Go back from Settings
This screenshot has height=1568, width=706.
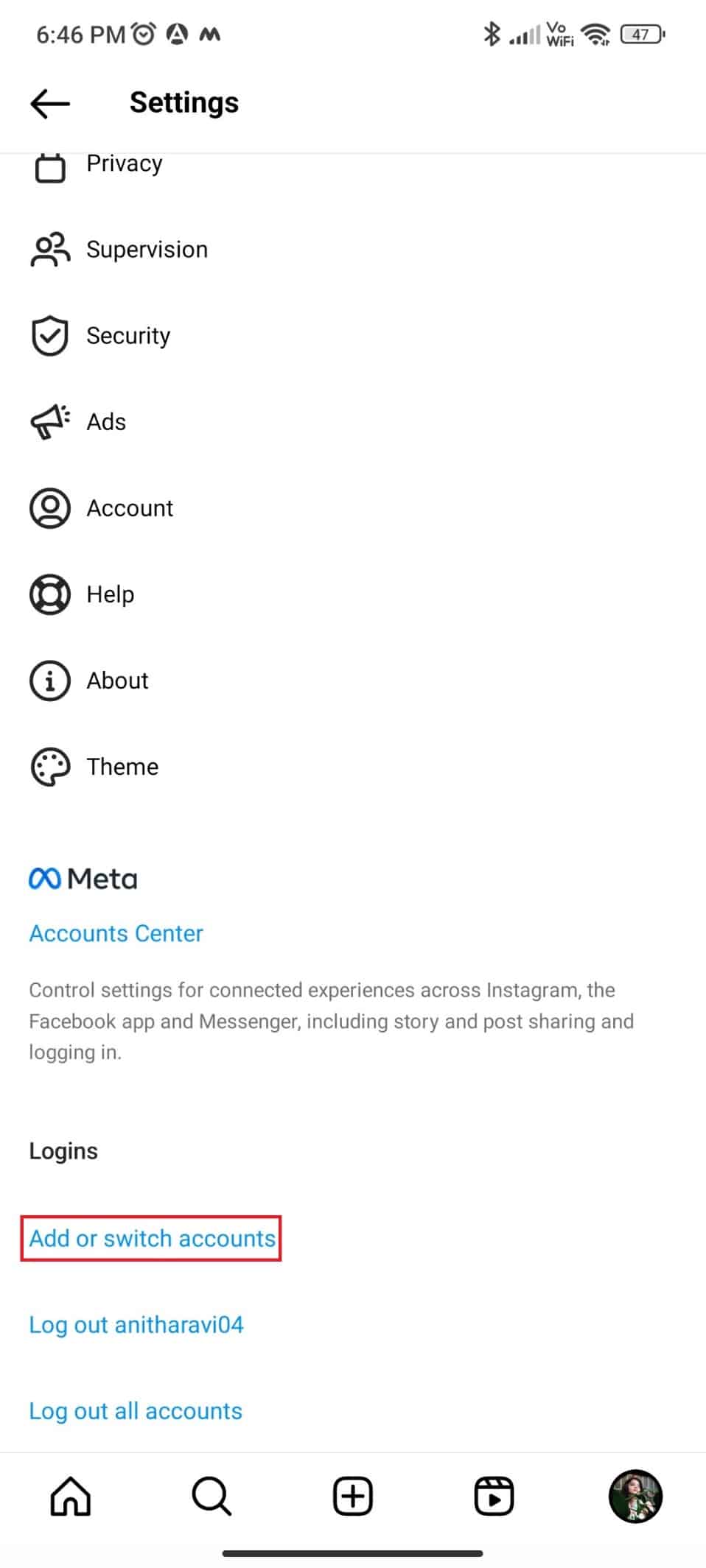click(50, 103)
